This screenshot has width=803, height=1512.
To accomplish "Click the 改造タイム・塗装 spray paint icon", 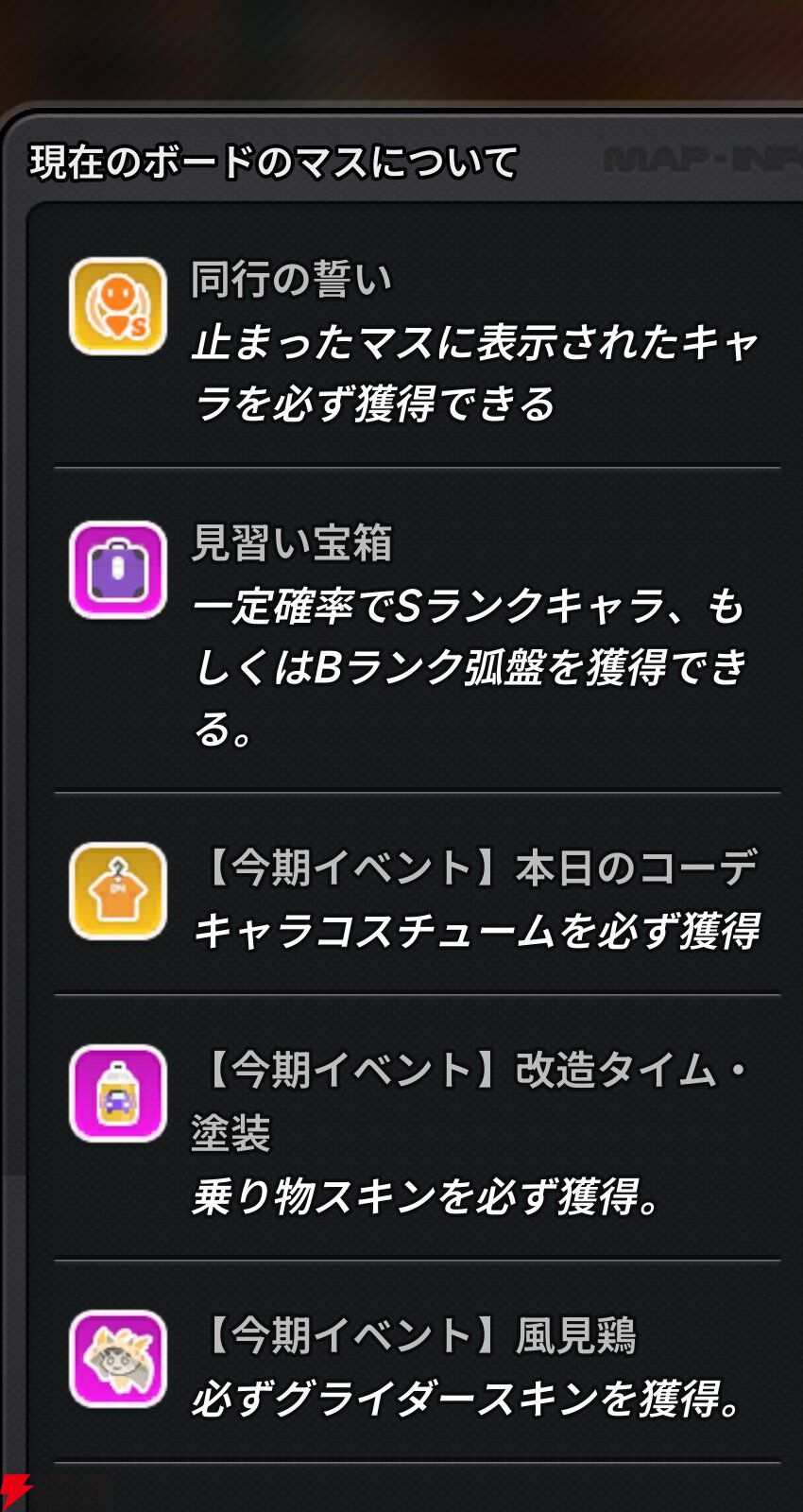I will 115,1094.
